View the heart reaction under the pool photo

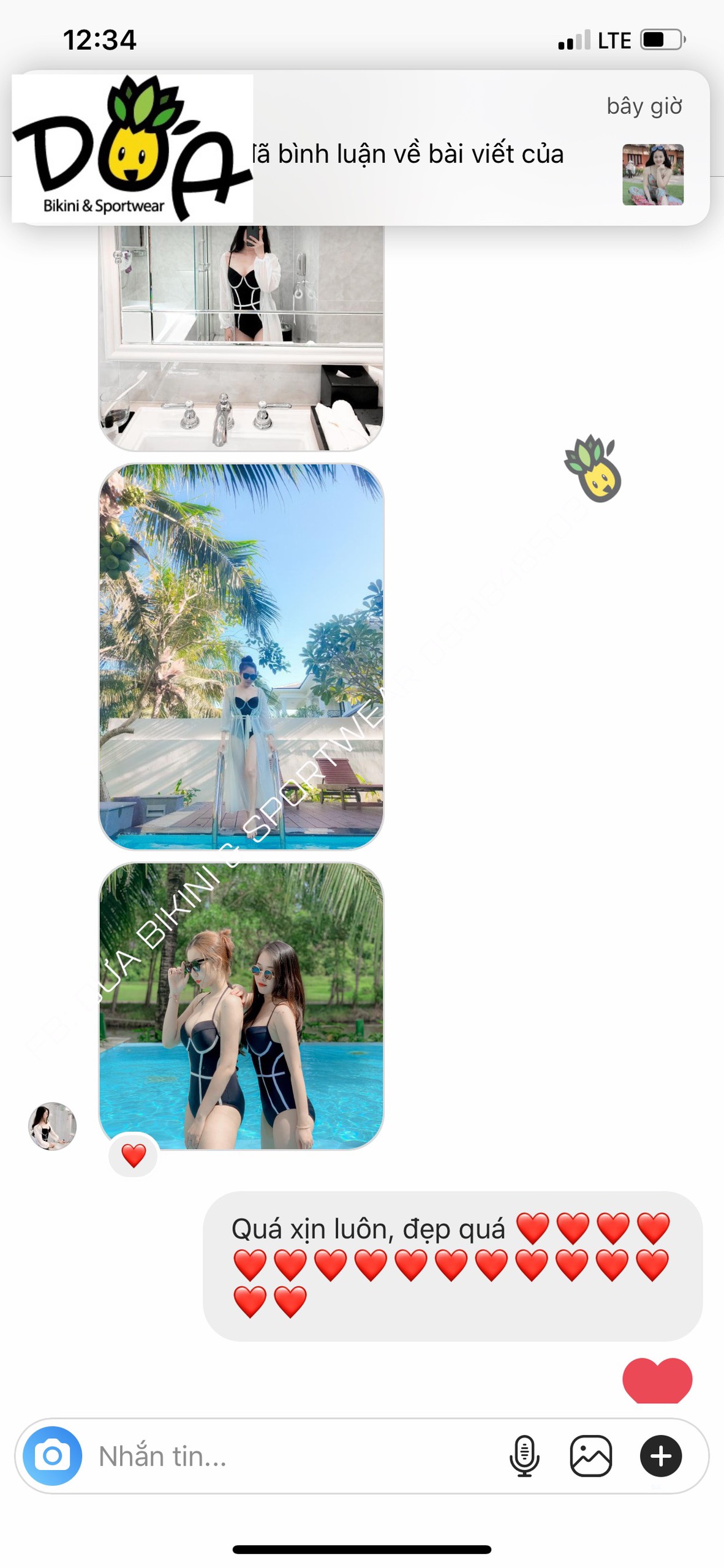(134, 1156)
